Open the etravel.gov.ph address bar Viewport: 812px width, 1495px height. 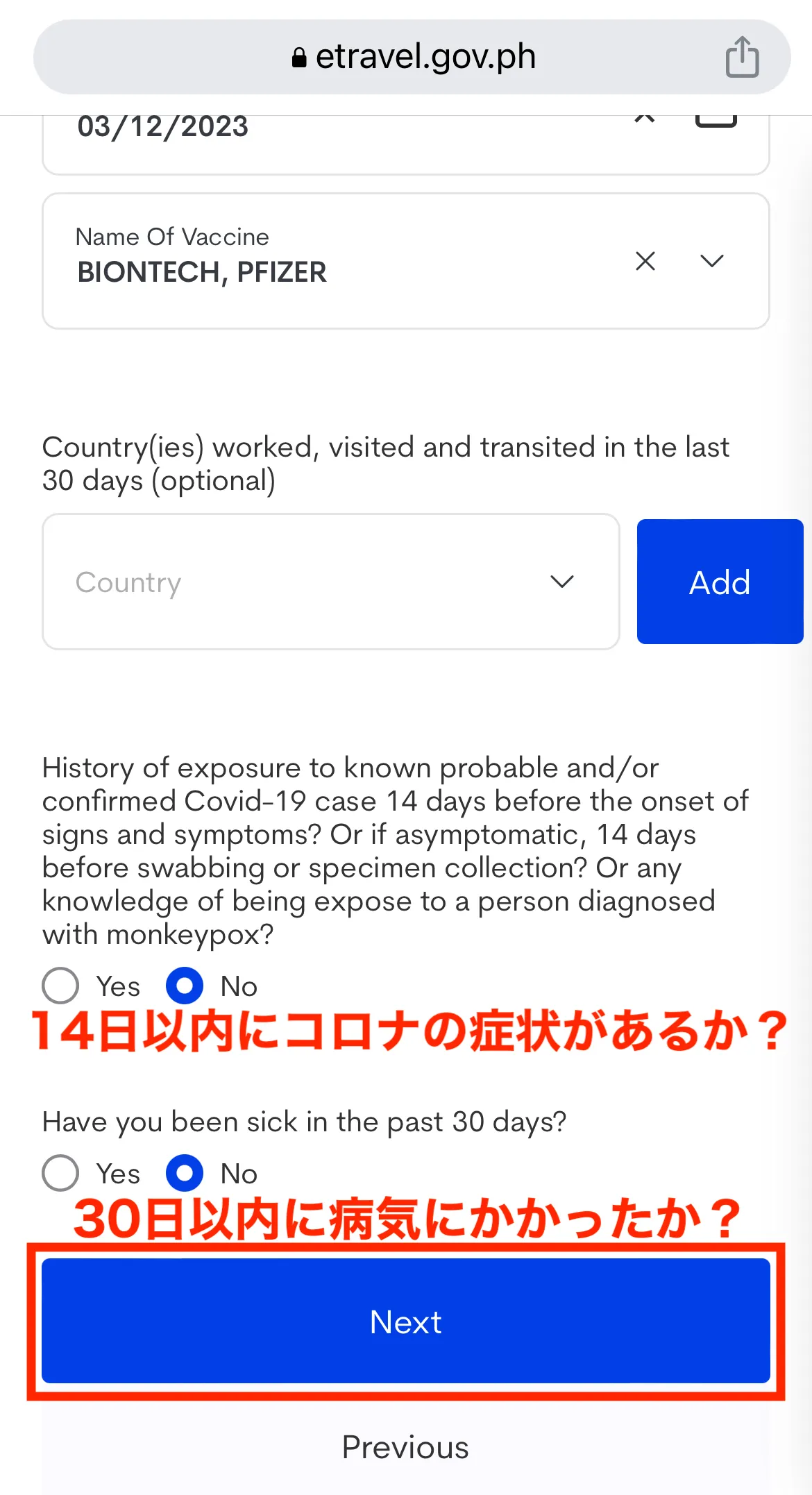pyautogui.click(x=412, y=57)
